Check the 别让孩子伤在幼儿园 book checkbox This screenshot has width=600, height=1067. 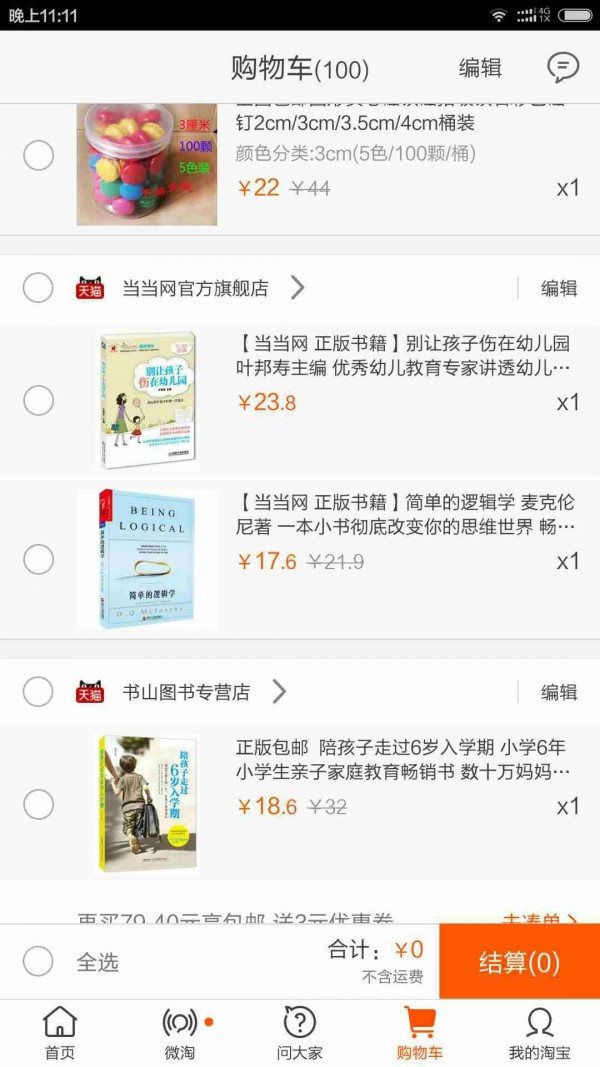(38, 400)
